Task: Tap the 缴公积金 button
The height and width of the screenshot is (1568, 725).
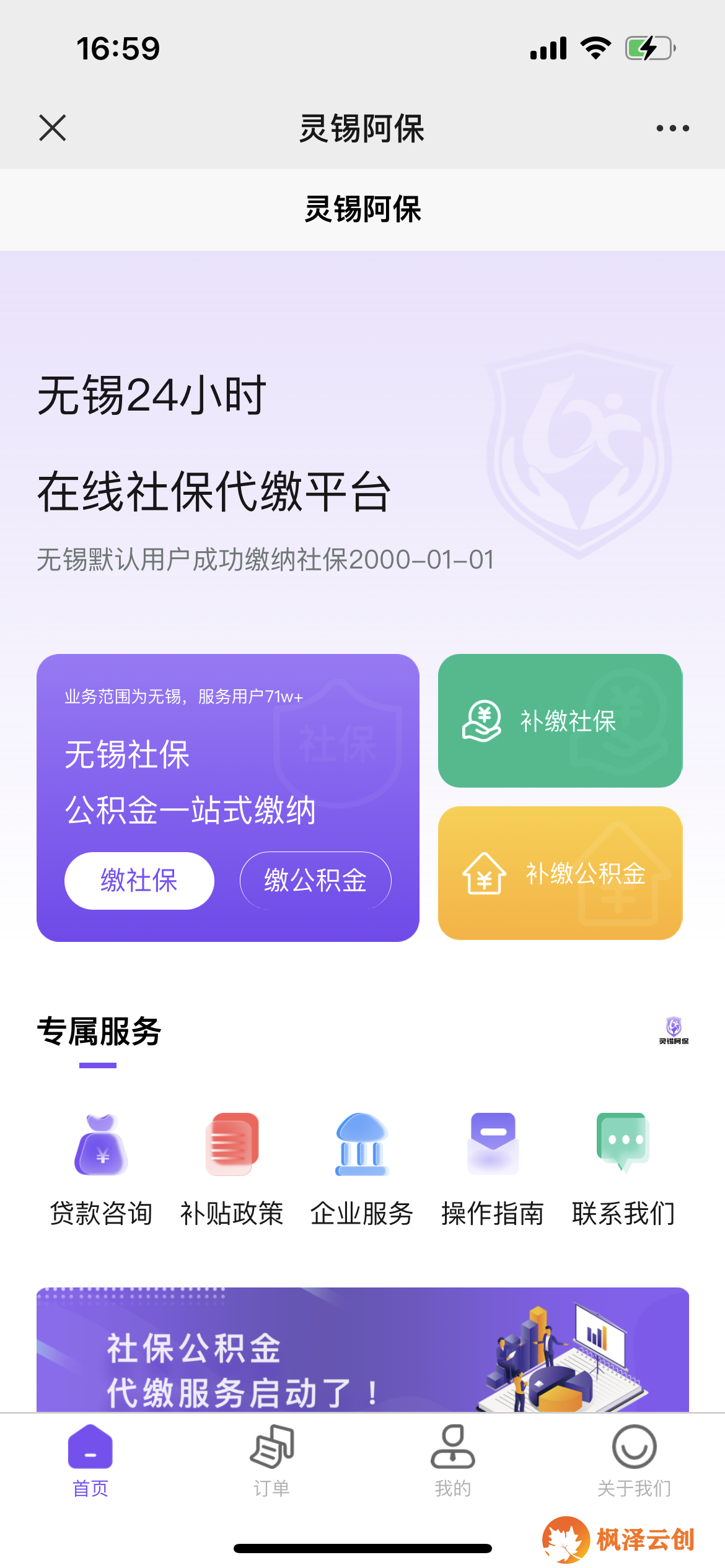Action: [x=315, y=881]
